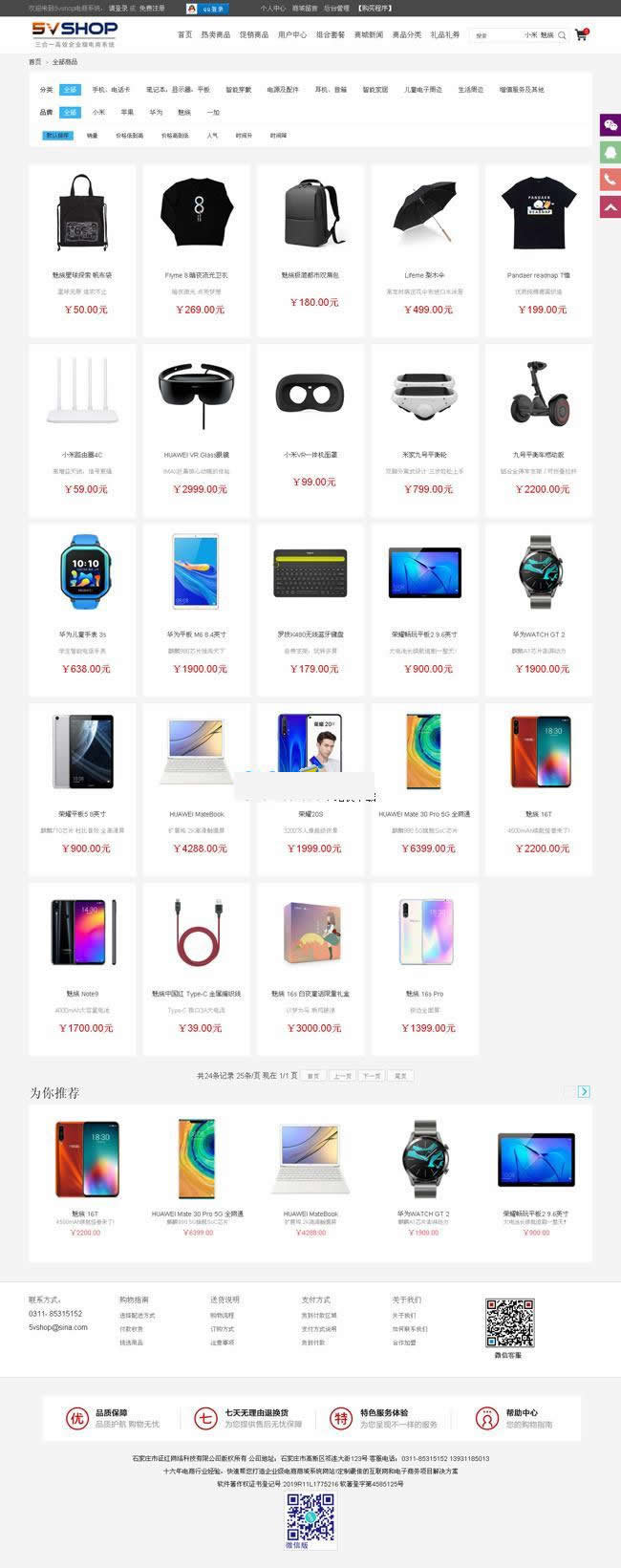This screenshot has height=1568, width=621.
Task: Open 九号平衡车燃动版 product card
Action: coord(539,428)
